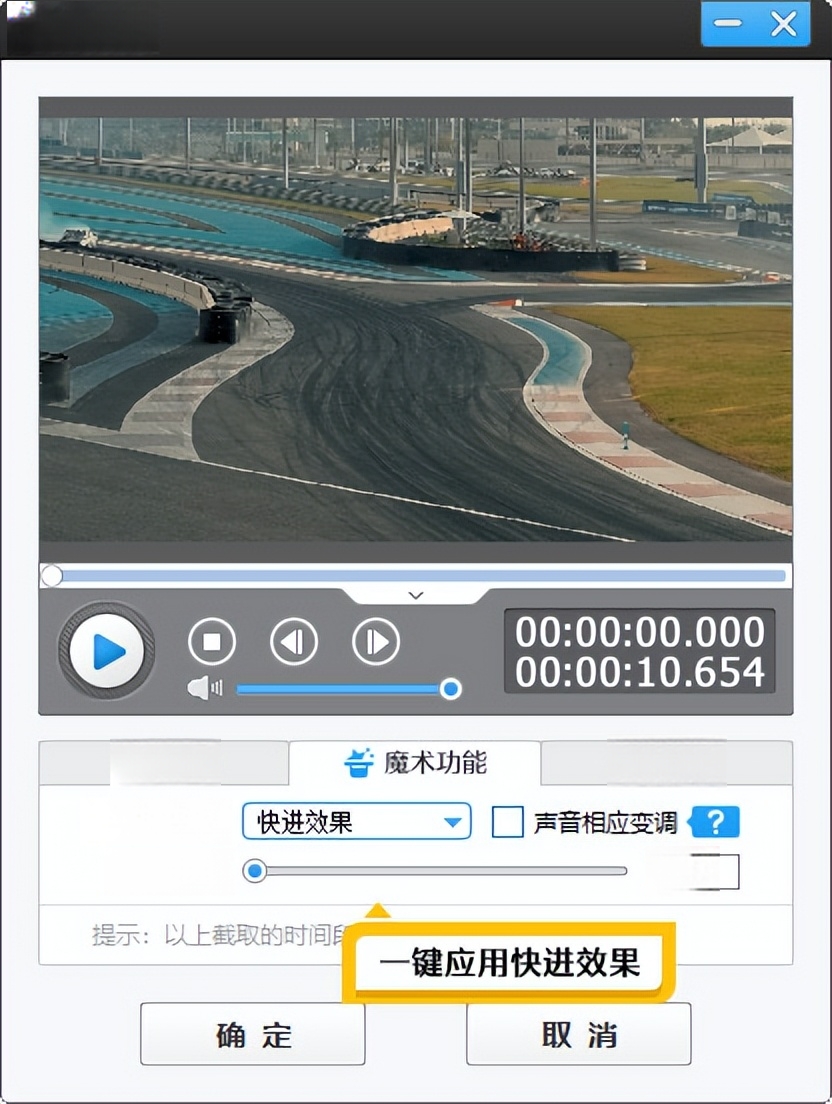Play the video preview
The image size is (832, 1104).
(x=106, y=652)
